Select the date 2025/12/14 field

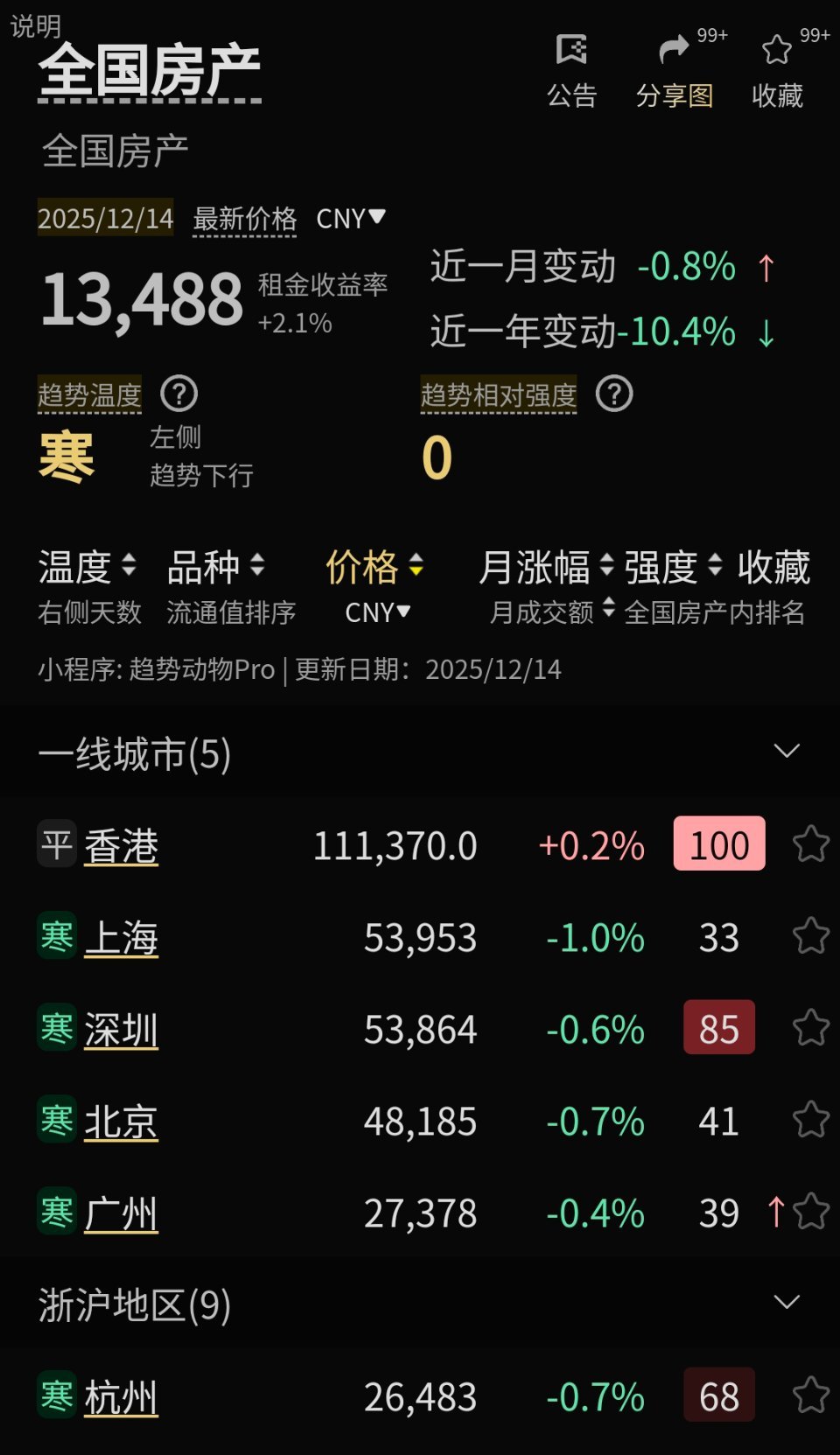[105, 219]
